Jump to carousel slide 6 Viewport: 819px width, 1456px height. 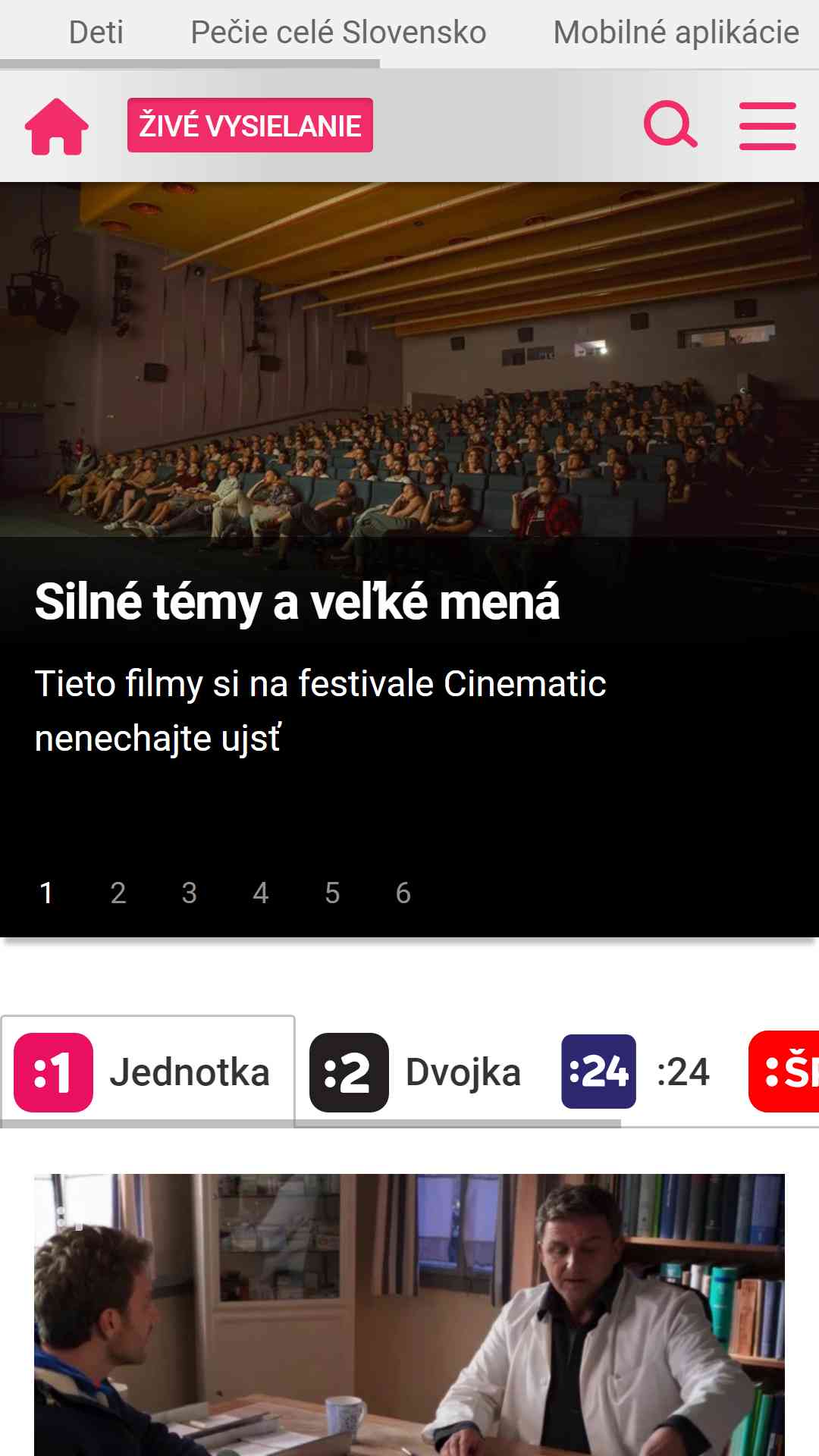tap(403, 893)
